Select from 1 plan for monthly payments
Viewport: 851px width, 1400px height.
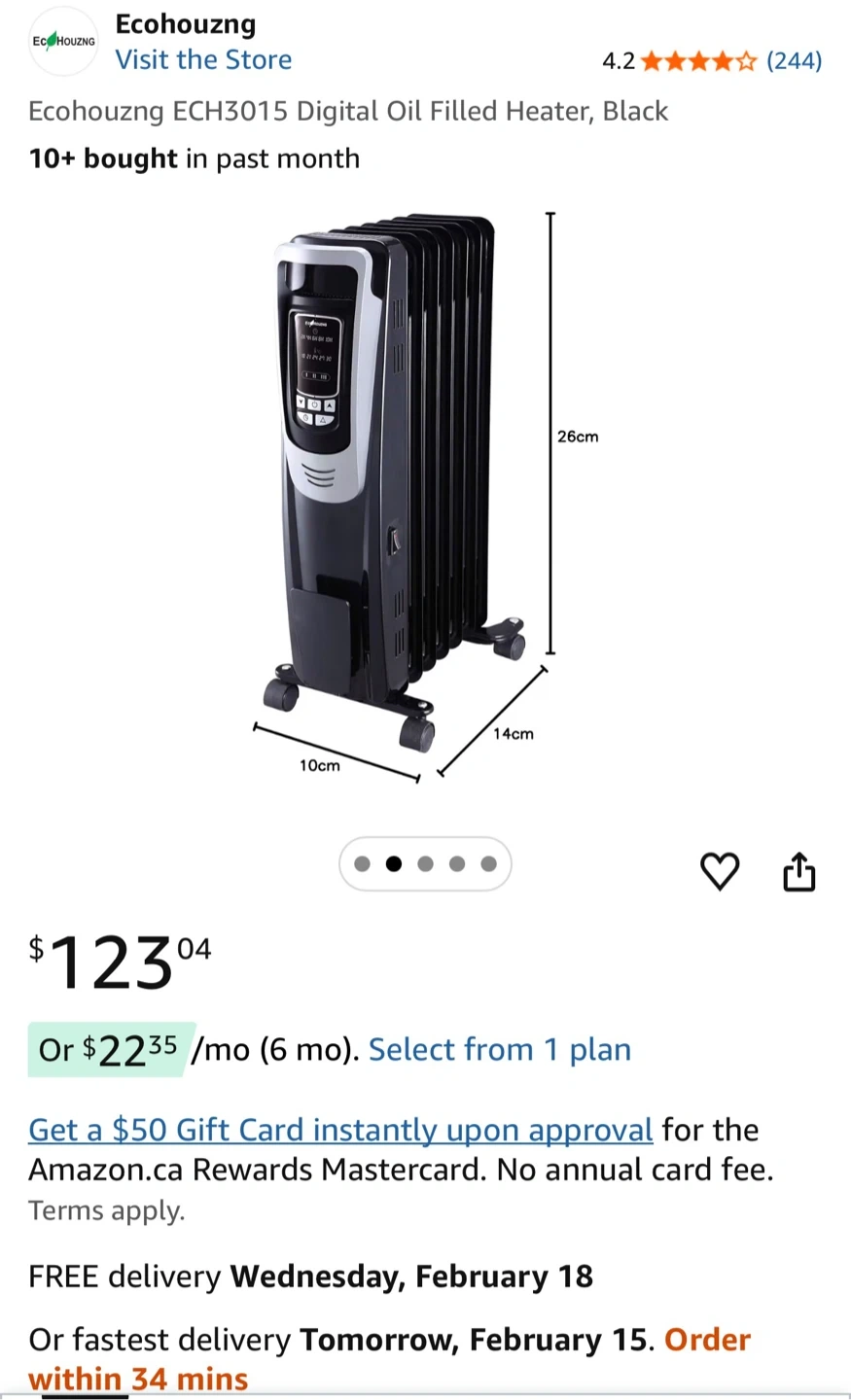pyautogui.click(x=500, y=1050)
